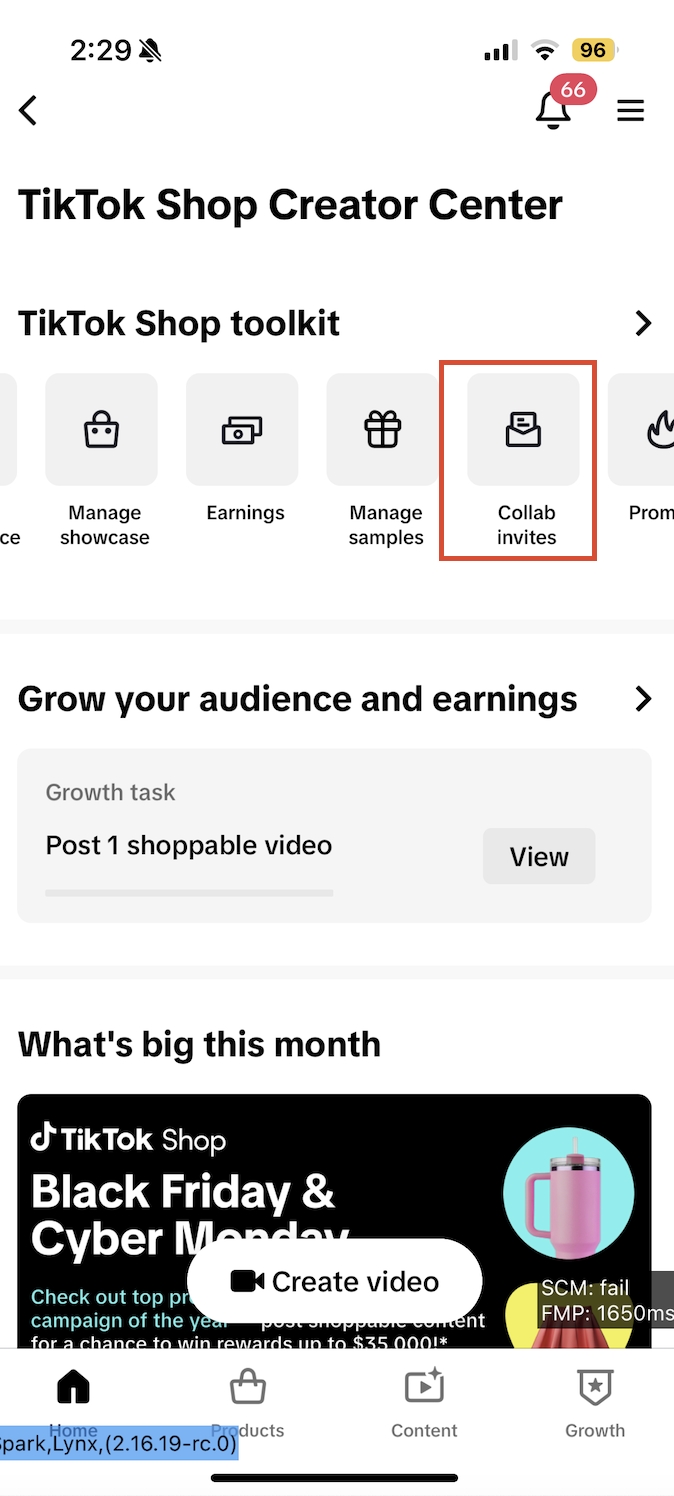Expand the TikTok Shop toolkit arrow
This screenshot has height=1496, width=674.
click(x=643, y=323)
